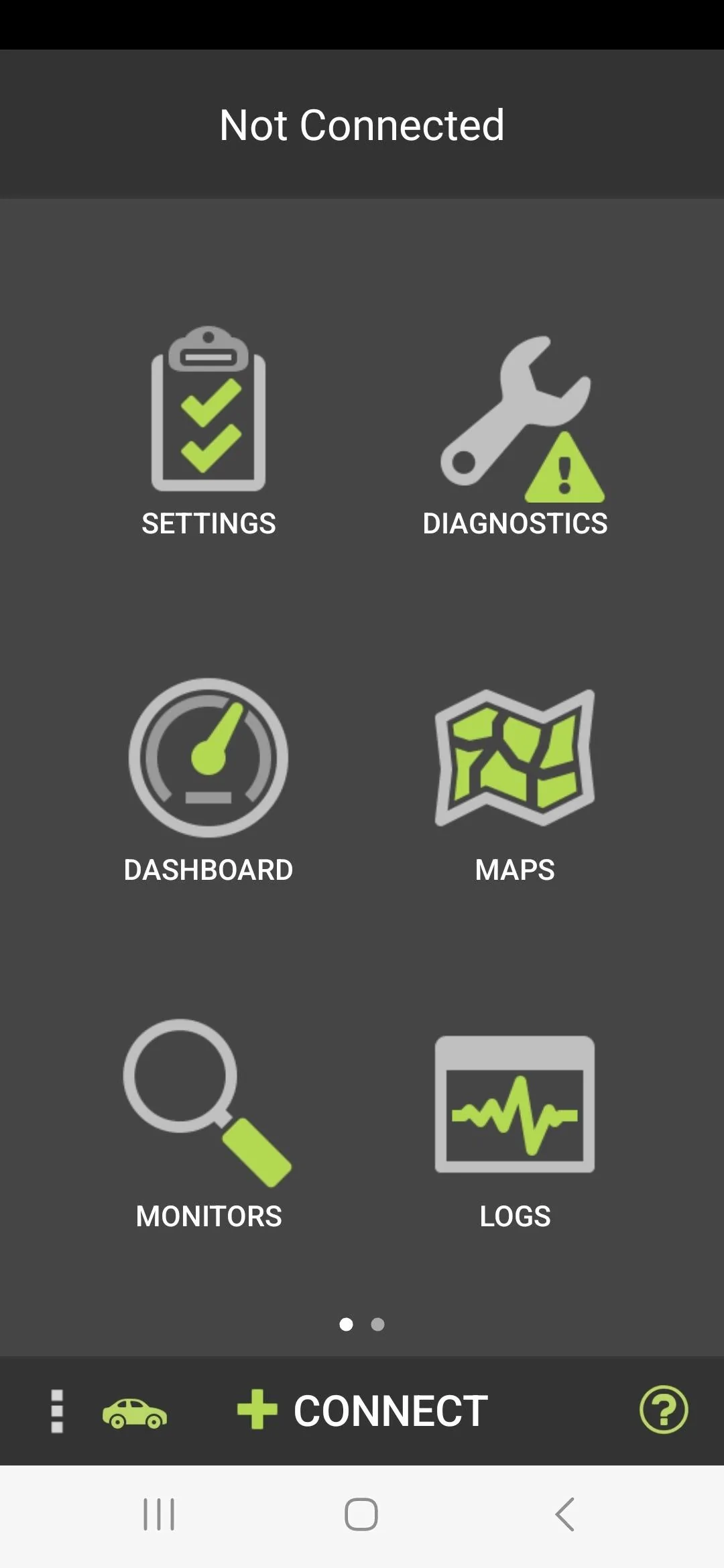This screenshot has height=1568, width=724.
Task: Go to the second page indicator dot
Action: click(x=377, y=1324)
